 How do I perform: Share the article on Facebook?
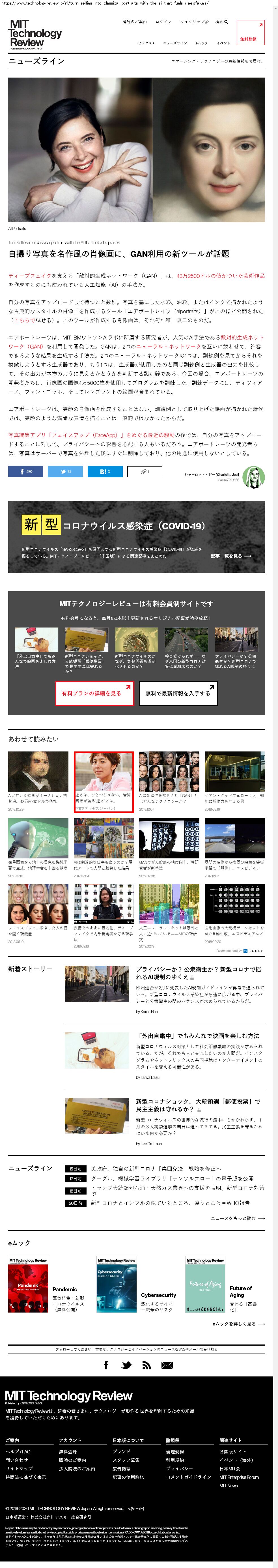coord(25,471)
